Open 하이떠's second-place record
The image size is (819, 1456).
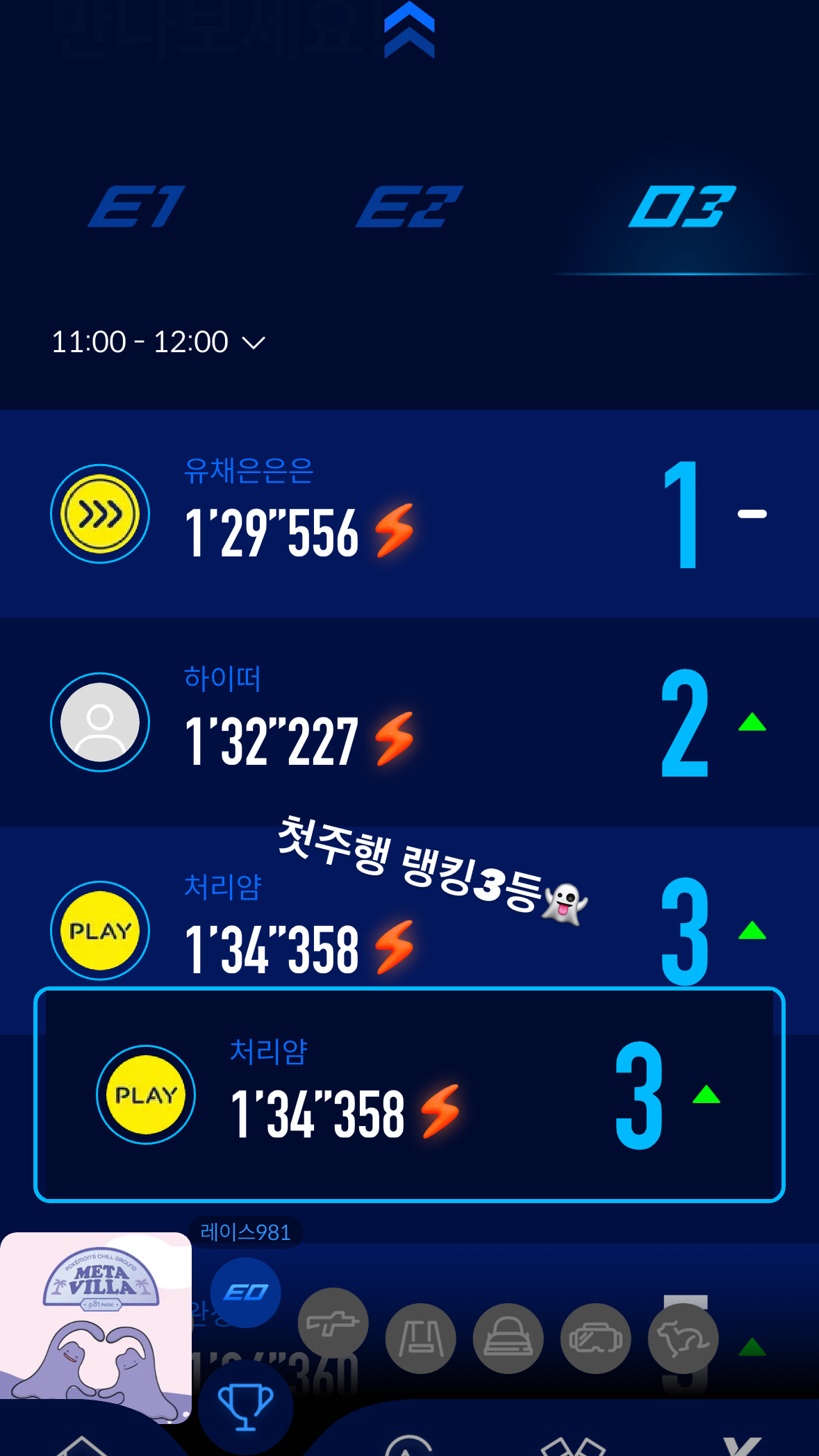(x=409, y=722)
